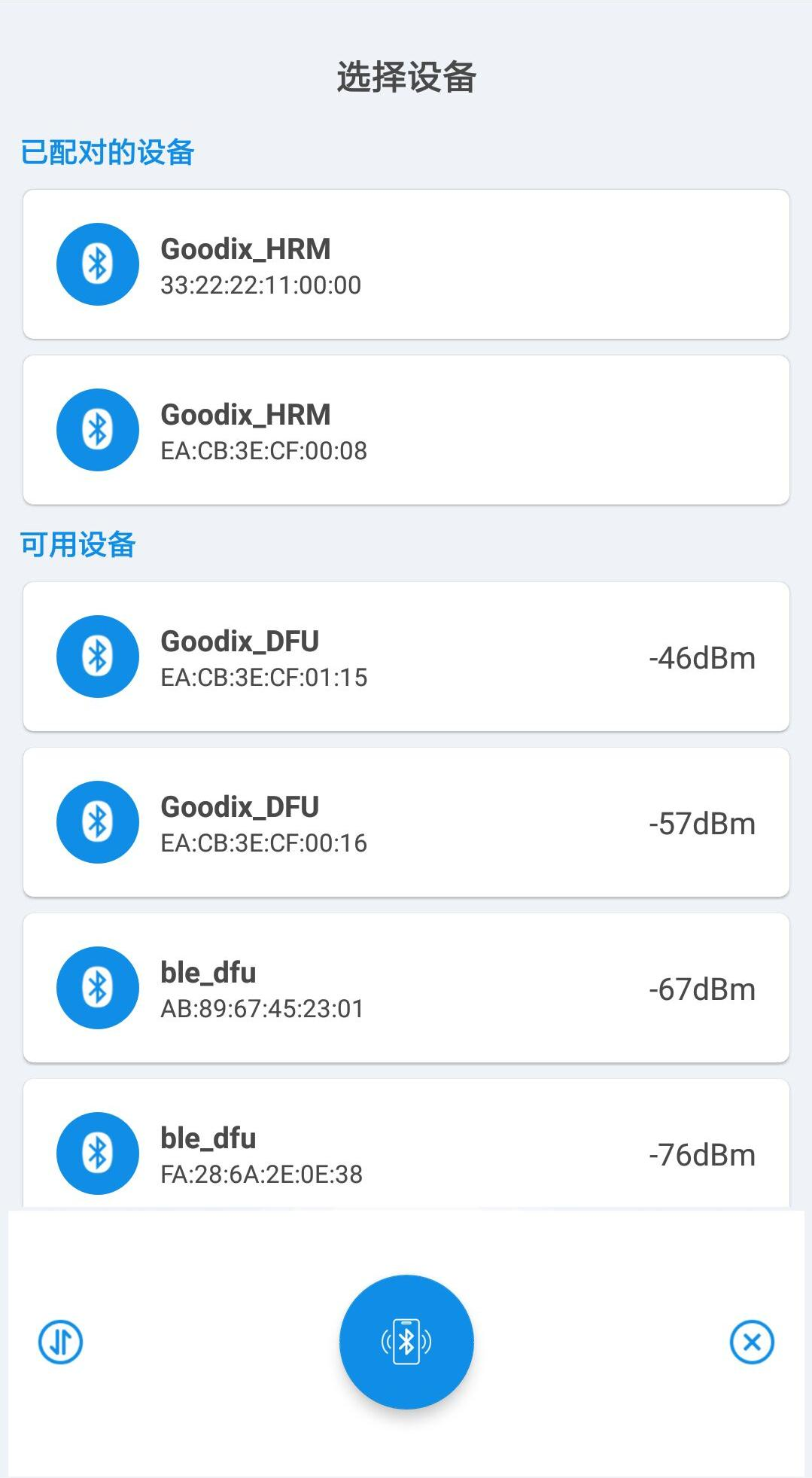Select paired Goodix_HRM device 33:22:22:11:00:00
812x1478 pixels.
click(406, 264)
